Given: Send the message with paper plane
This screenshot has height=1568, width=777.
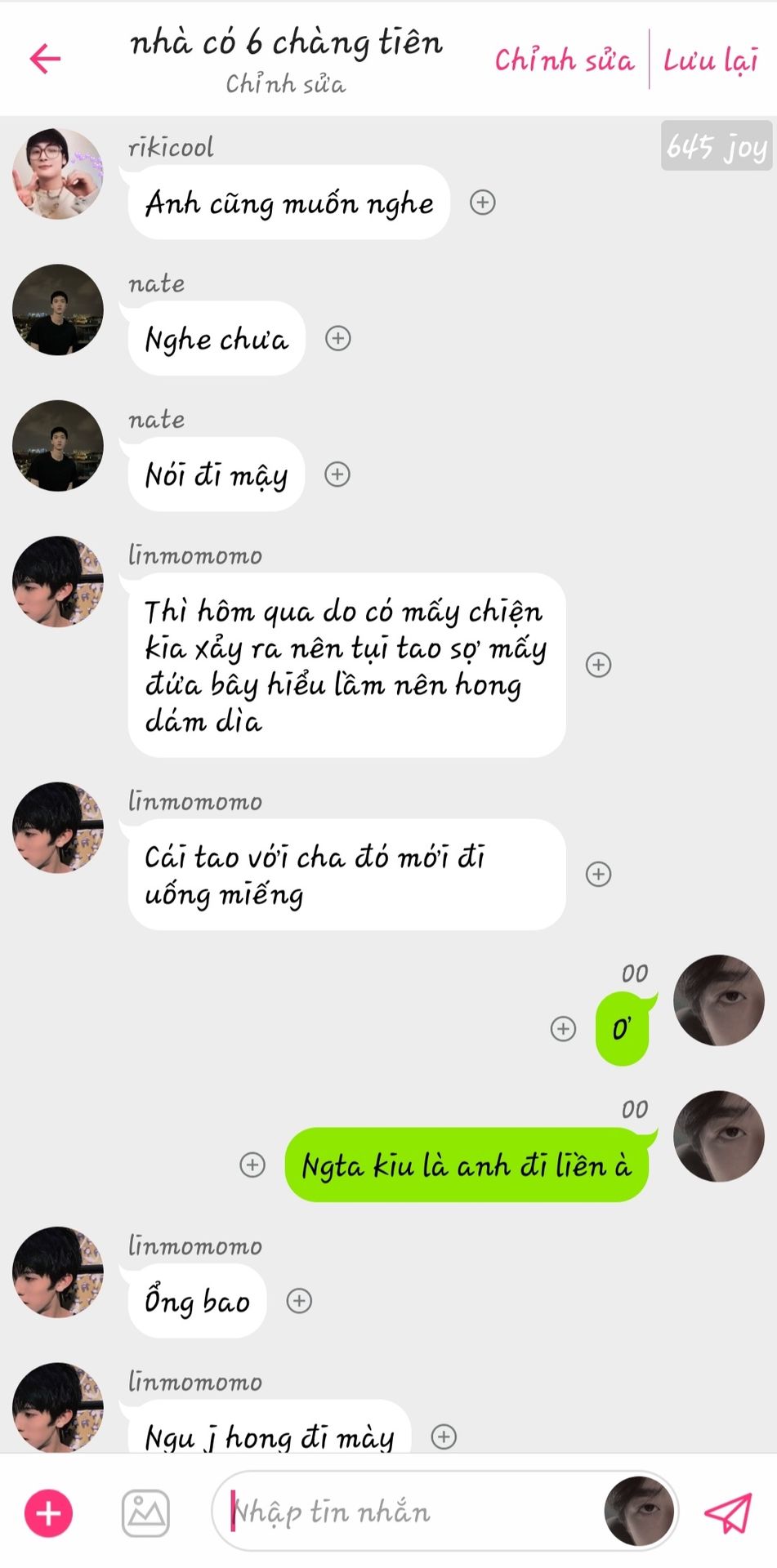Looking at the screenshot, I should coord(728,1513).
